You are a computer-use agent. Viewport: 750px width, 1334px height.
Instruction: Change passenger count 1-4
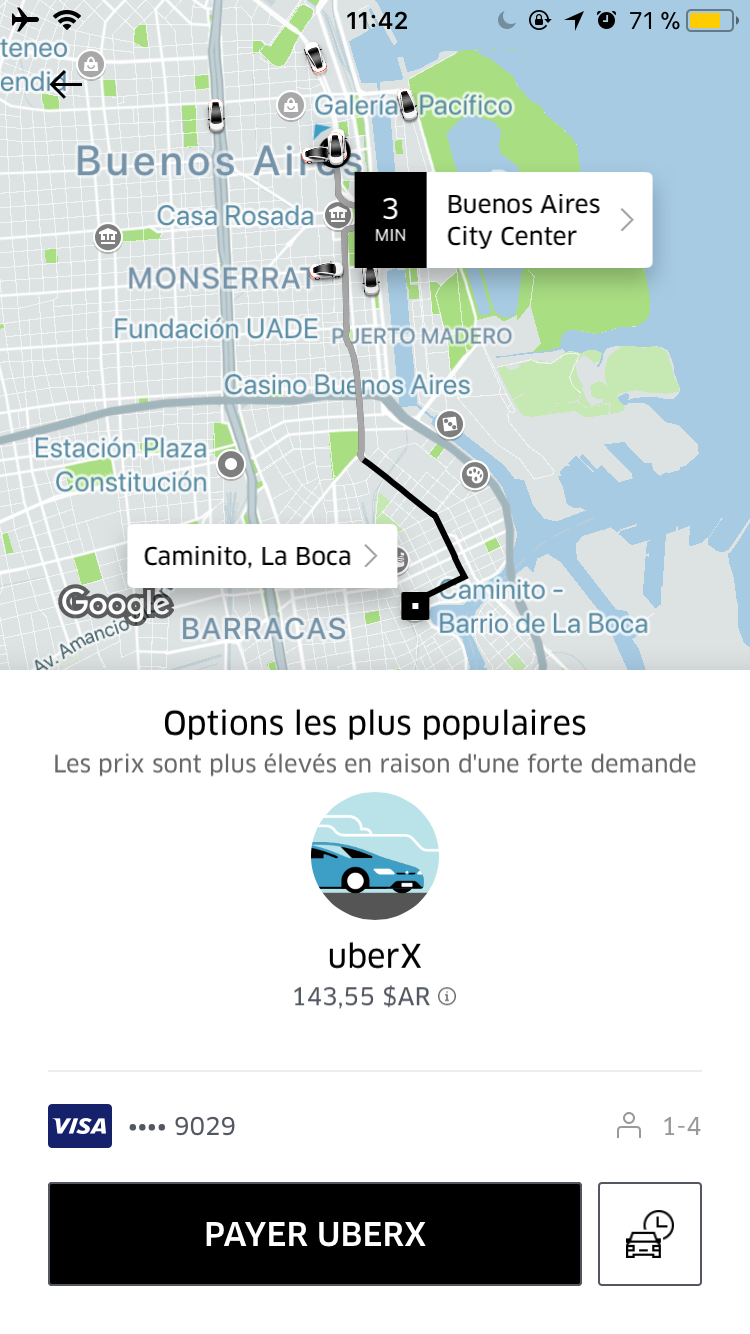point(660,1127)
